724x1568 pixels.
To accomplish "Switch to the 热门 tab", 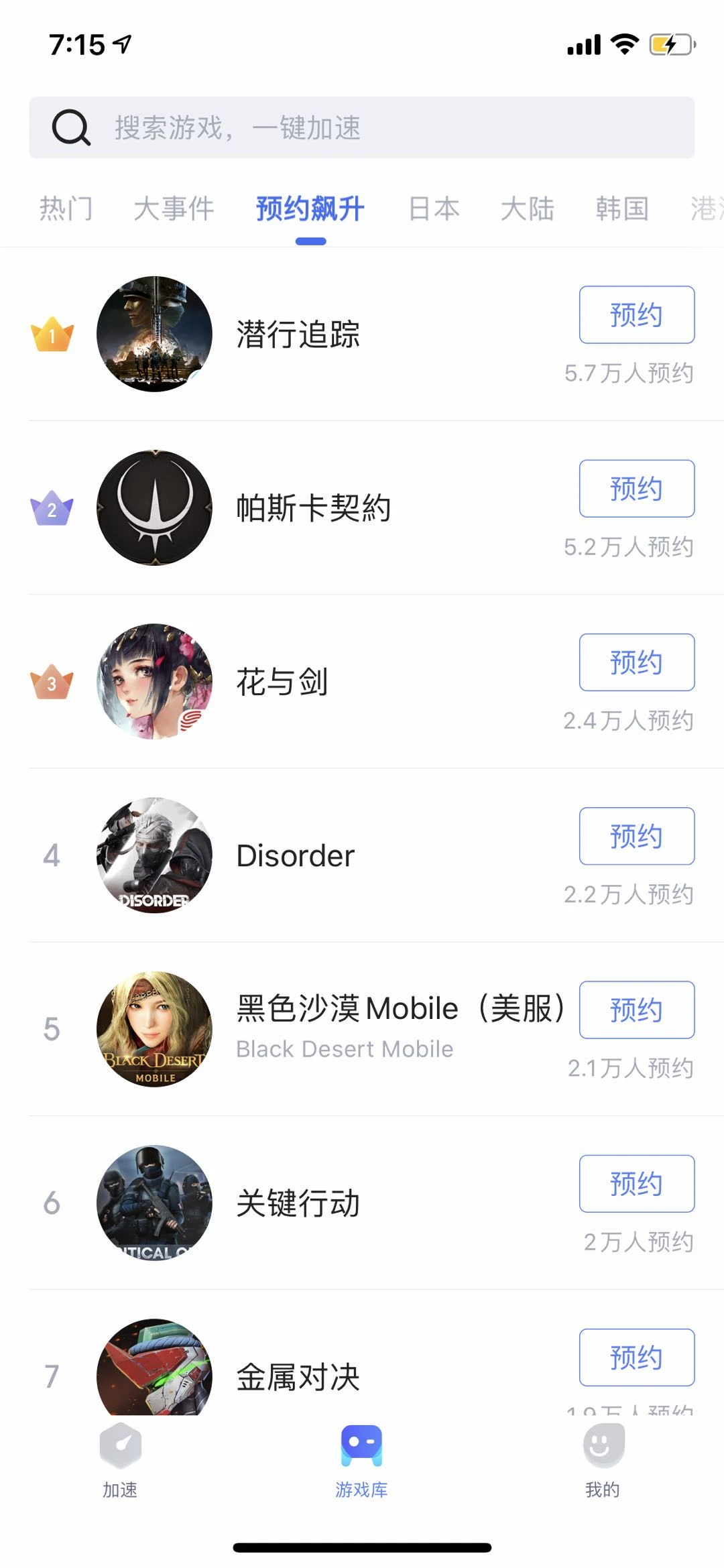I will tap(65, 208).
